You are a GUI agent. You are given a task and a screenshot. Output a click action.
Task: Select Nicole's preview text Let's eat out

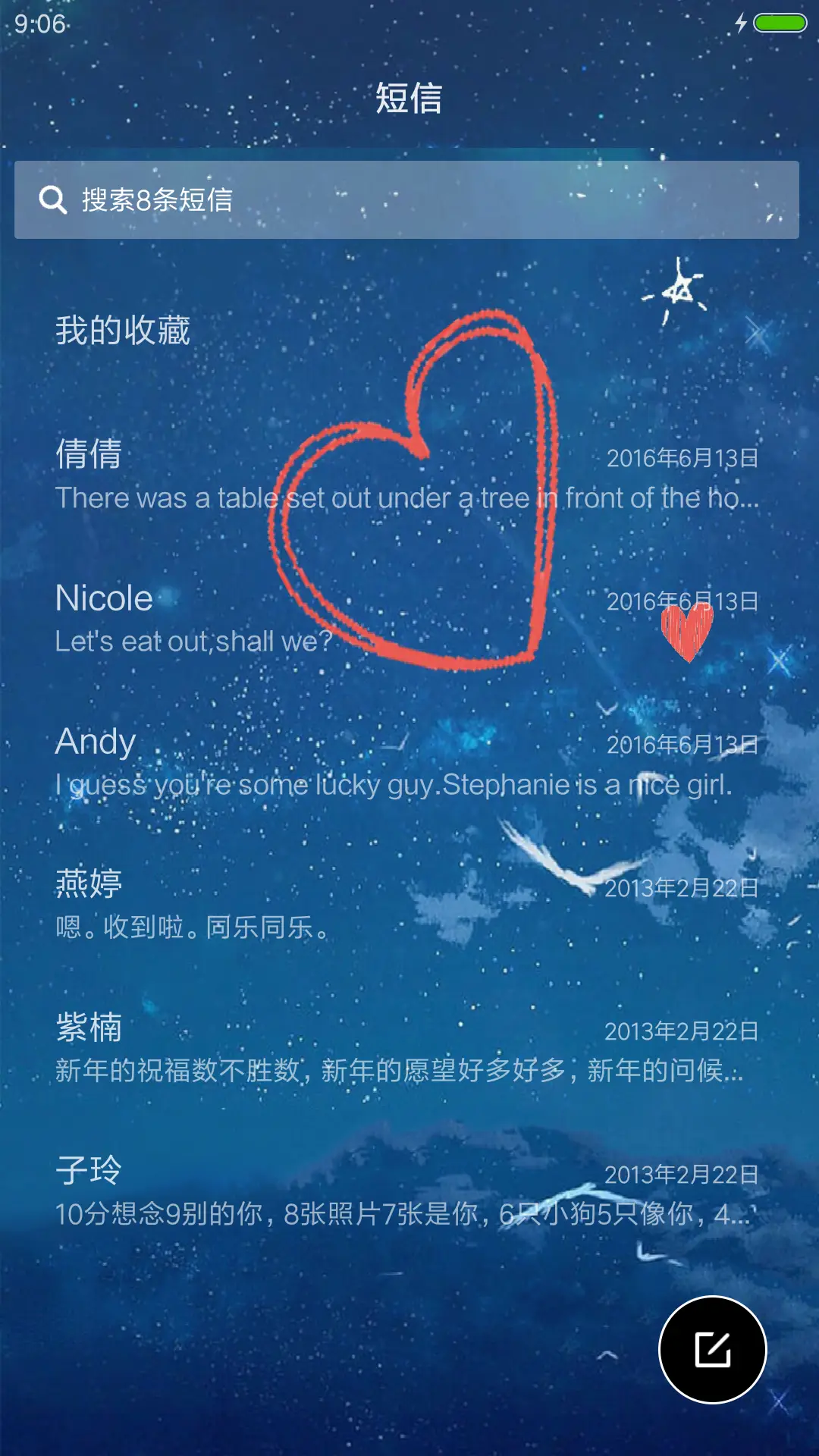click(x=193, y=641)
